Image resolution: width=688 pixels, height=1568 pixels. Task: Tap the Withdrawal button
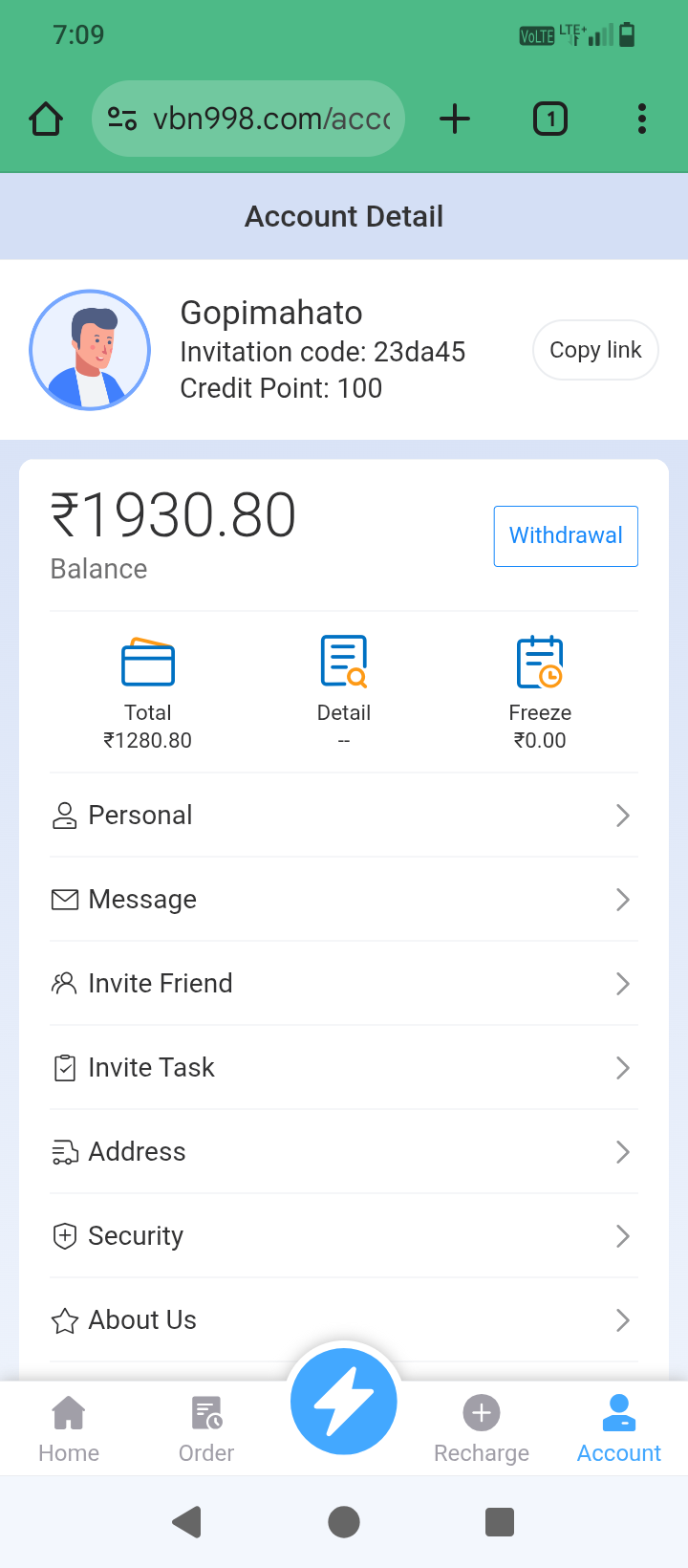[566, 535]
